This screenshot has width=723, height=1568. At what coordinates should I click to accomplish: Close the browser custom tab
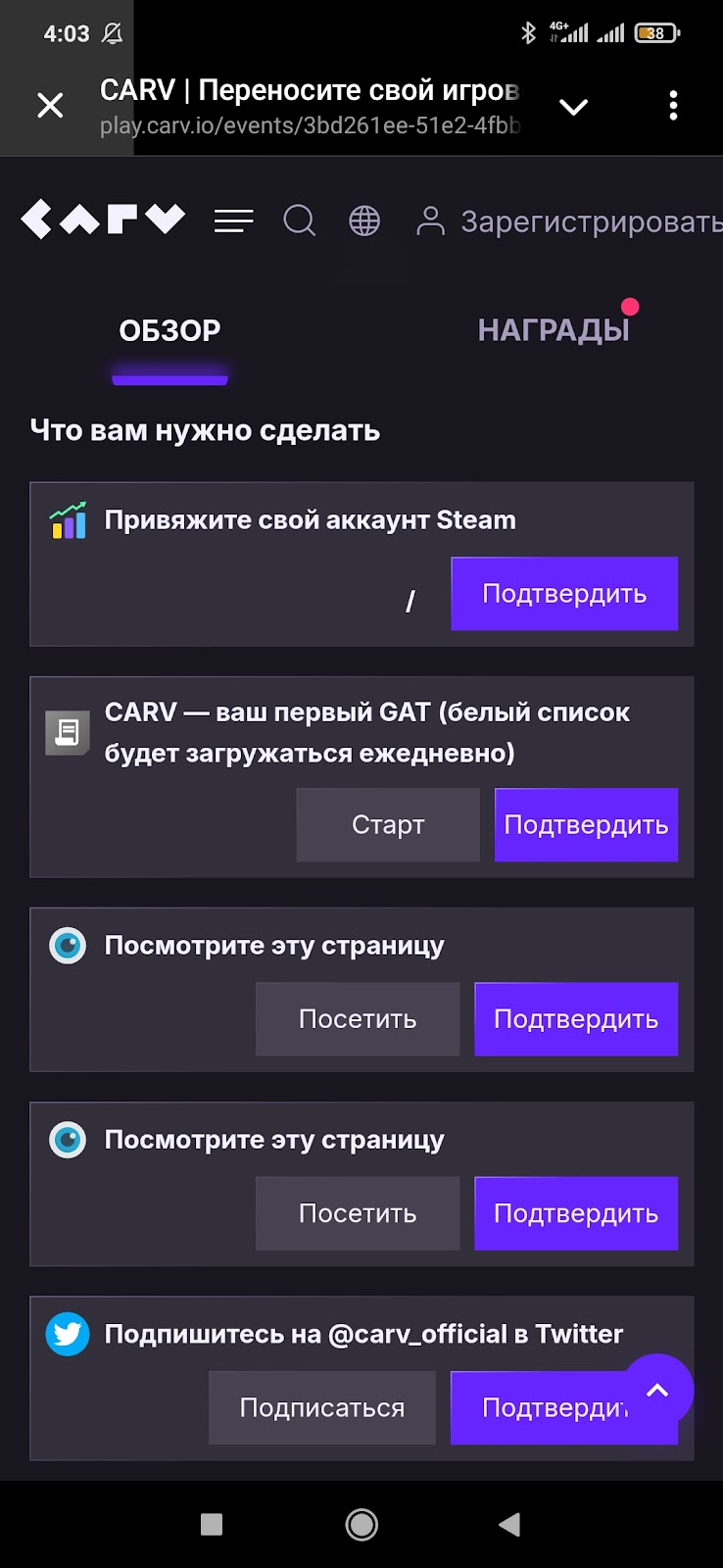[50, 106]
